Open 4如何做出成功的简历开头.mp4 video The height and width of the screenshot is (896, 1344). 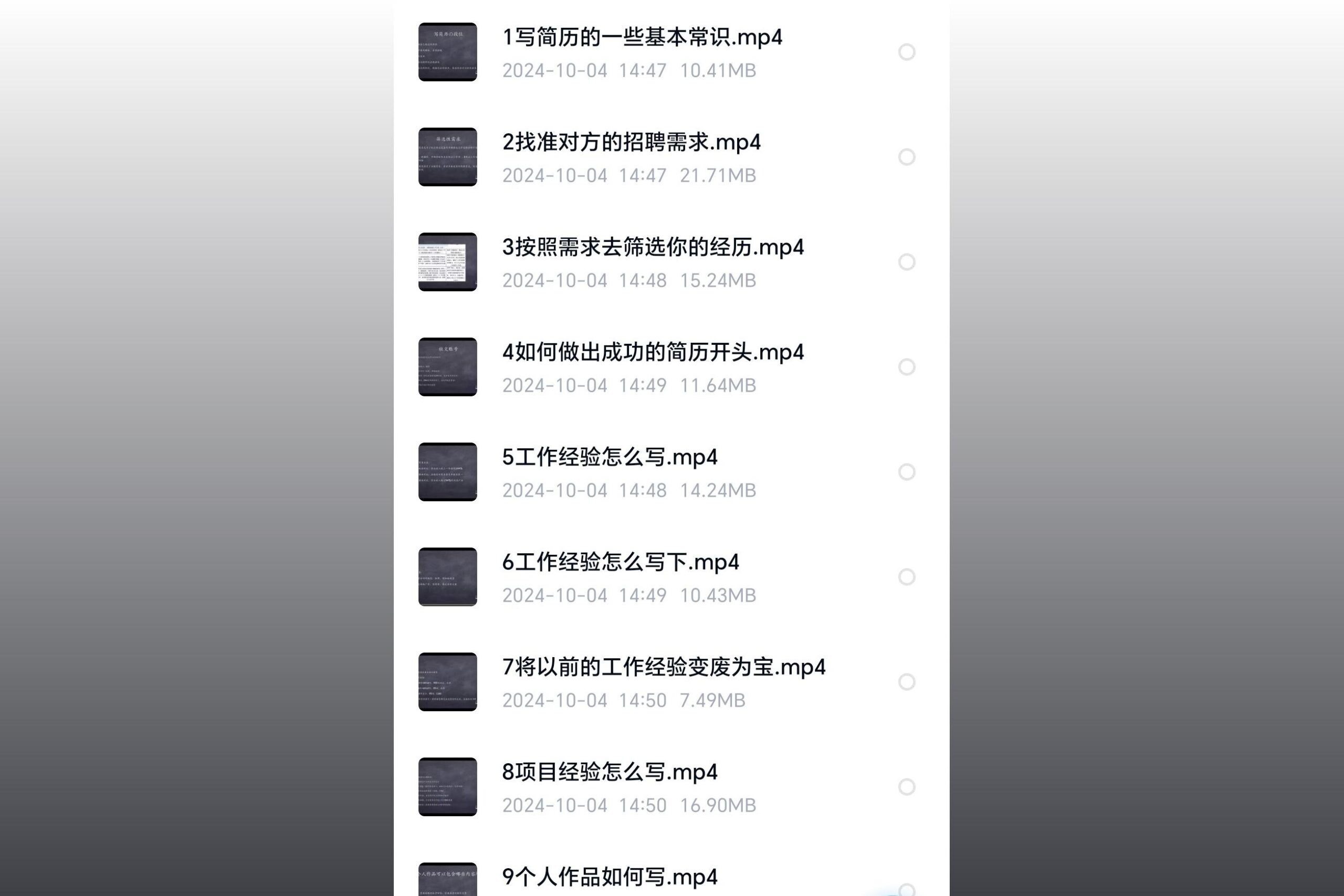653,353
